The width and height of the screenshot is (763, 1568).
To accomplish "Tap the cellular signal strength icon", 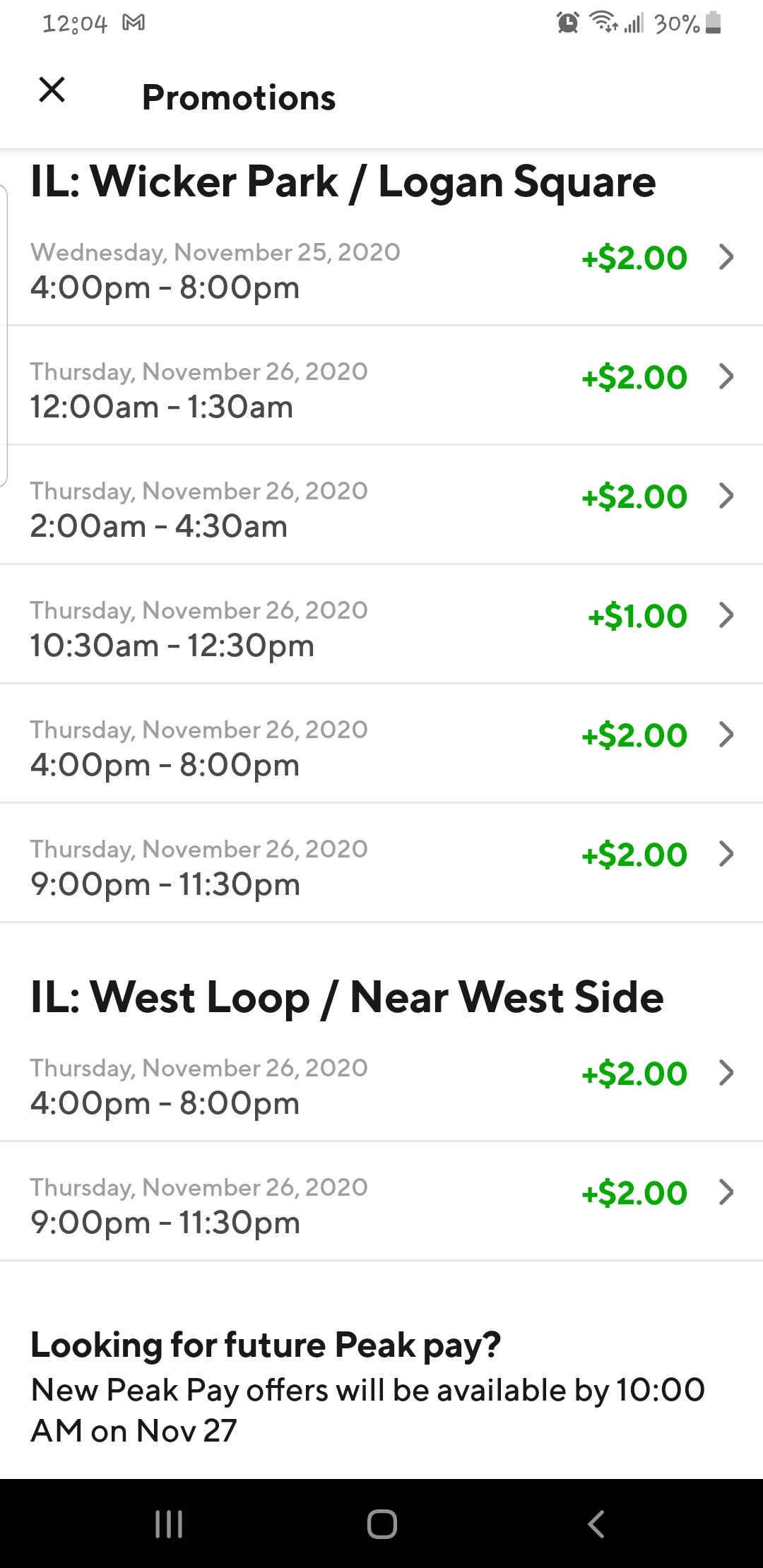I will point(633,21).
